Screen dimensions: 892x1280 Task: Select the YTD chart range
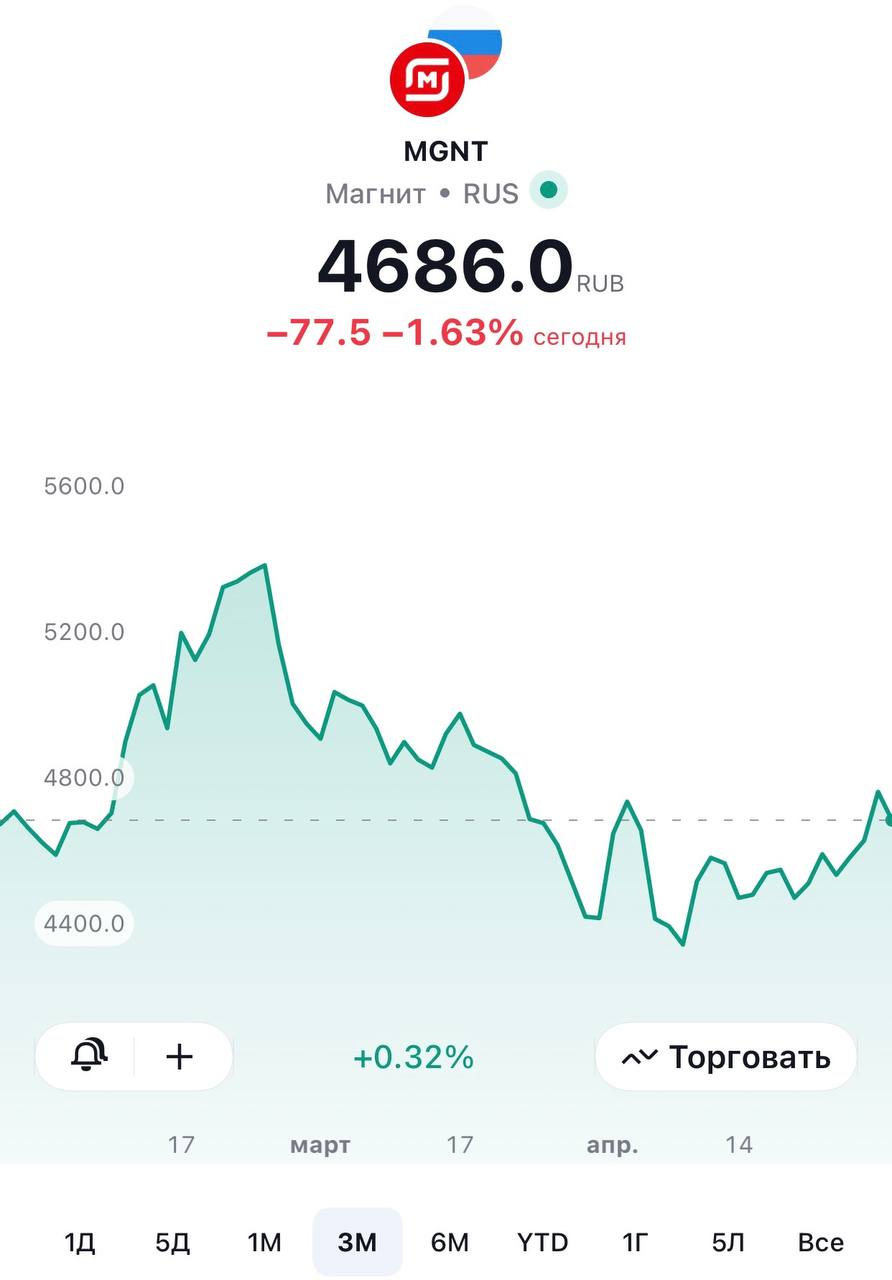tap(543, 1243)
